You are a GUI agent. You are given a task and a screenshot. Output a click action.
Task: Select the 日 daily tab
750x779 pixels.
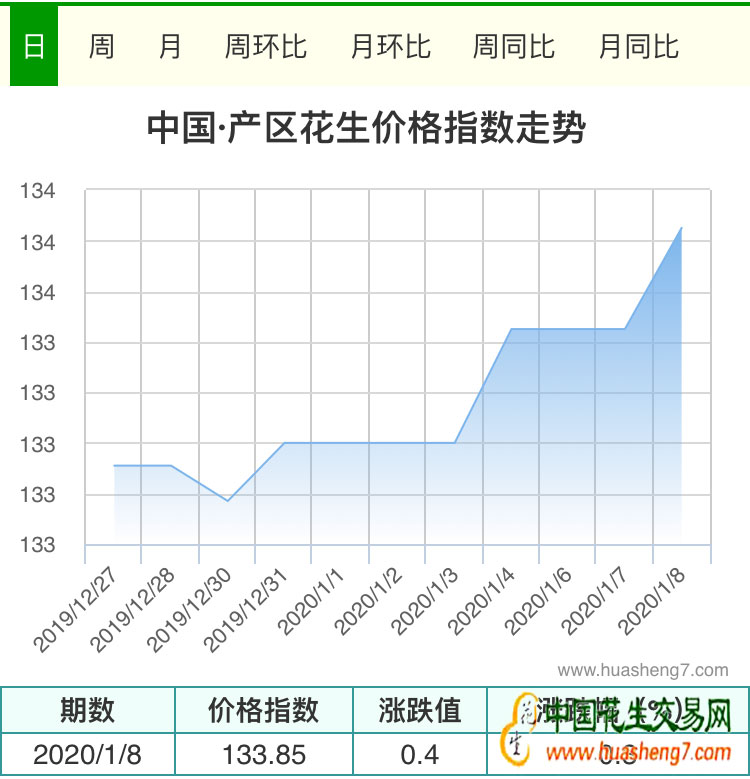(34, 46)
